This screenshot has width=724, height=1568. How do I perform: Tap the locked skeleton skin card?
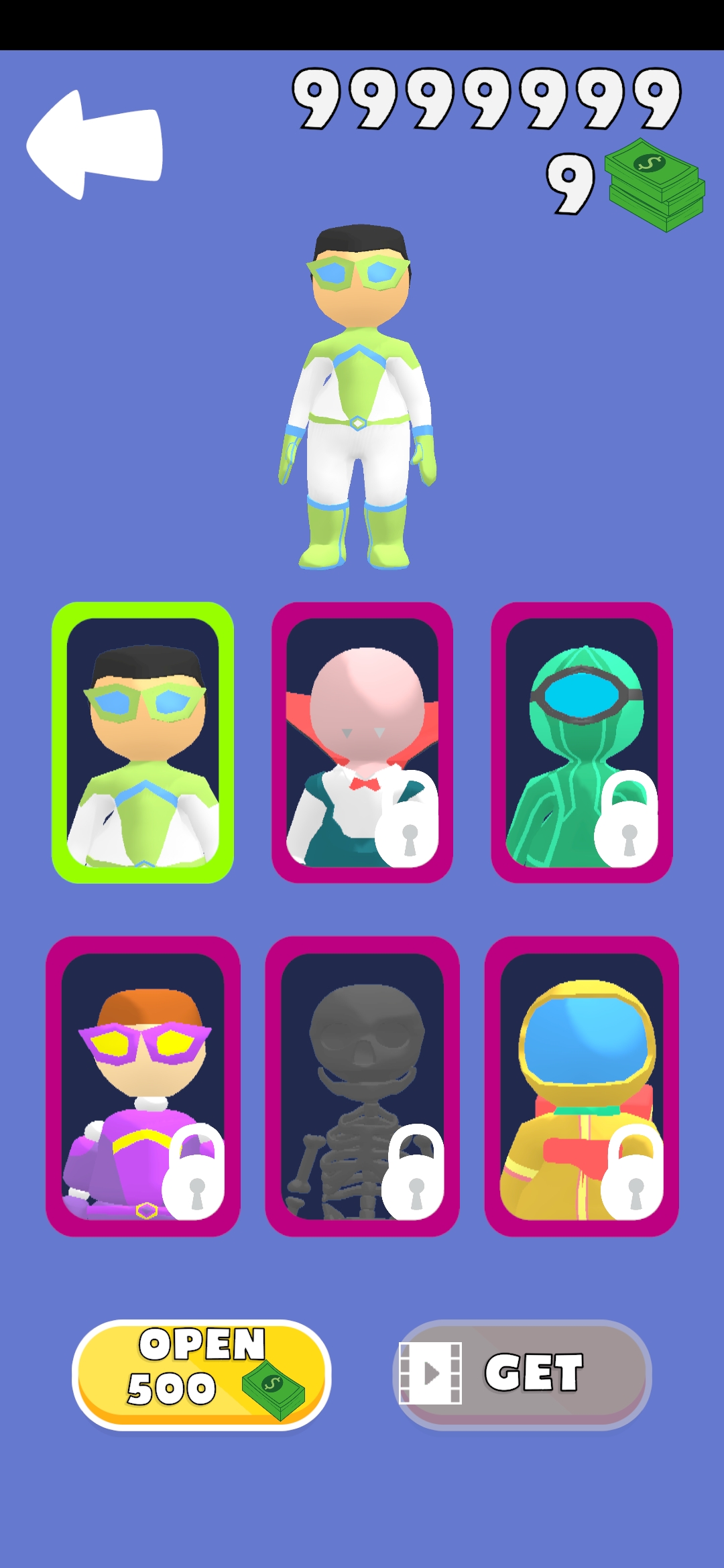[x=362, y=1086]
